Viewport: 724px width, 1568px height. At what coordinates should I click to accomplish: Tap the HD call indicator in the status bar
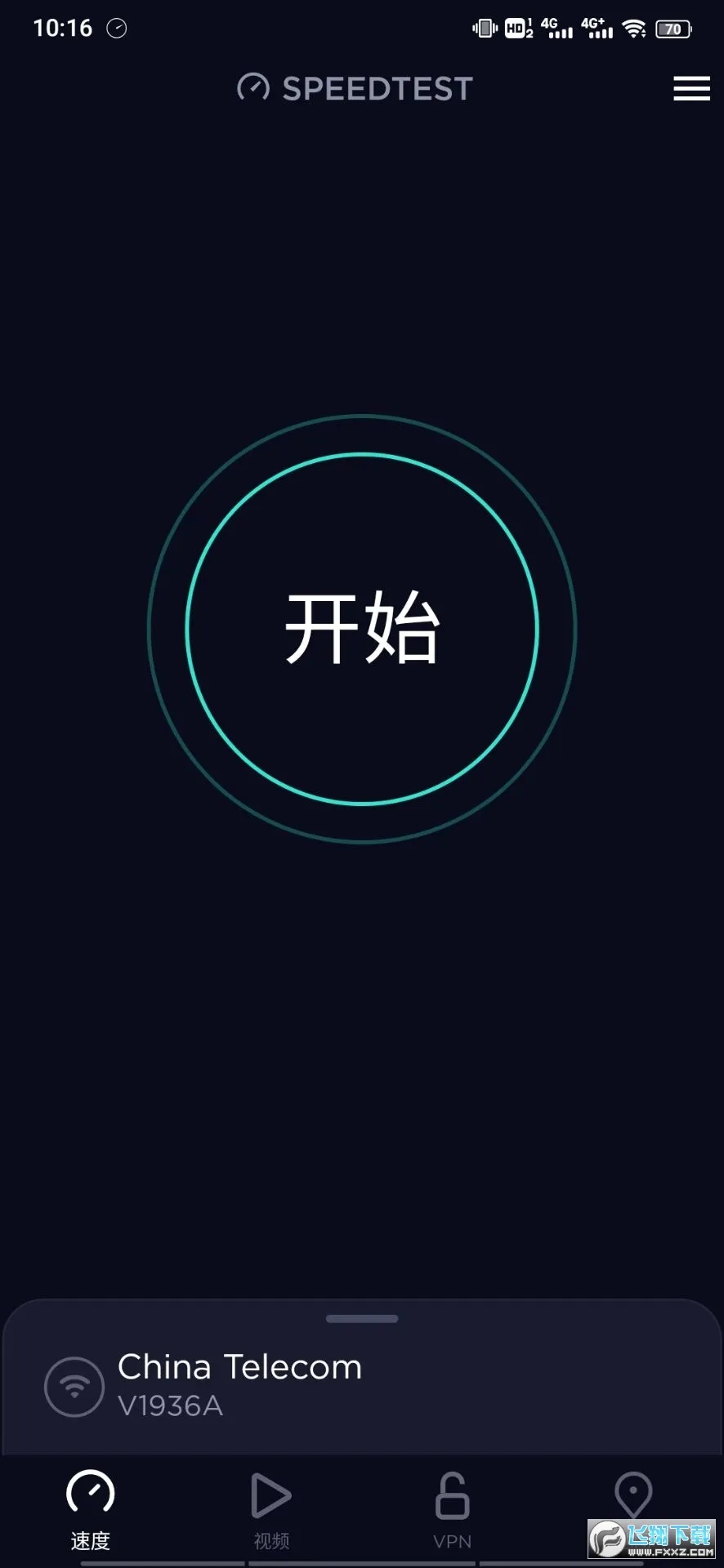tap(518, 26)
